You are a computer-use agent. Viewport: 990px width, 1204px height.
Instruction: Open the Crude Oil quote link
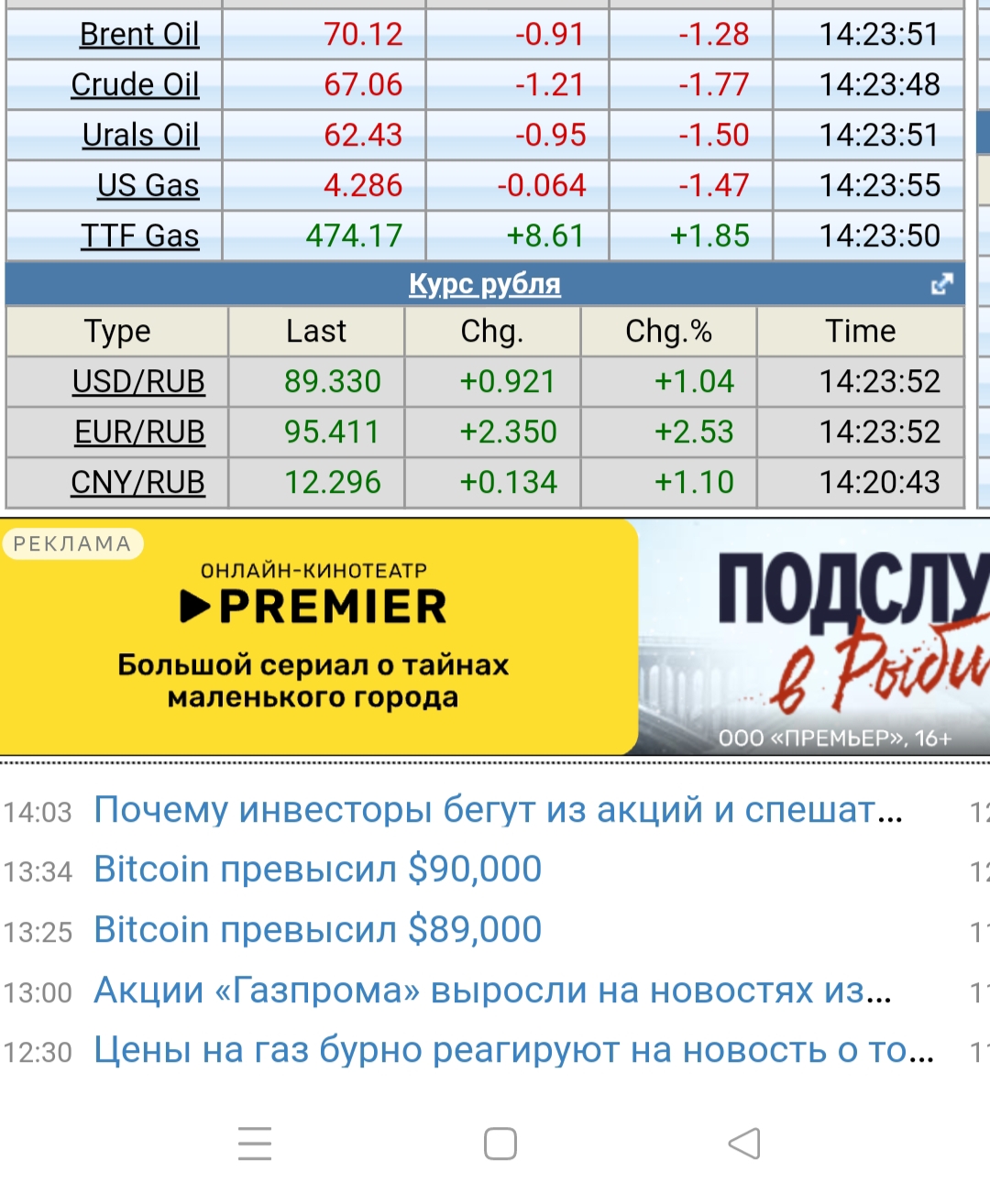(x=136, y=85)
